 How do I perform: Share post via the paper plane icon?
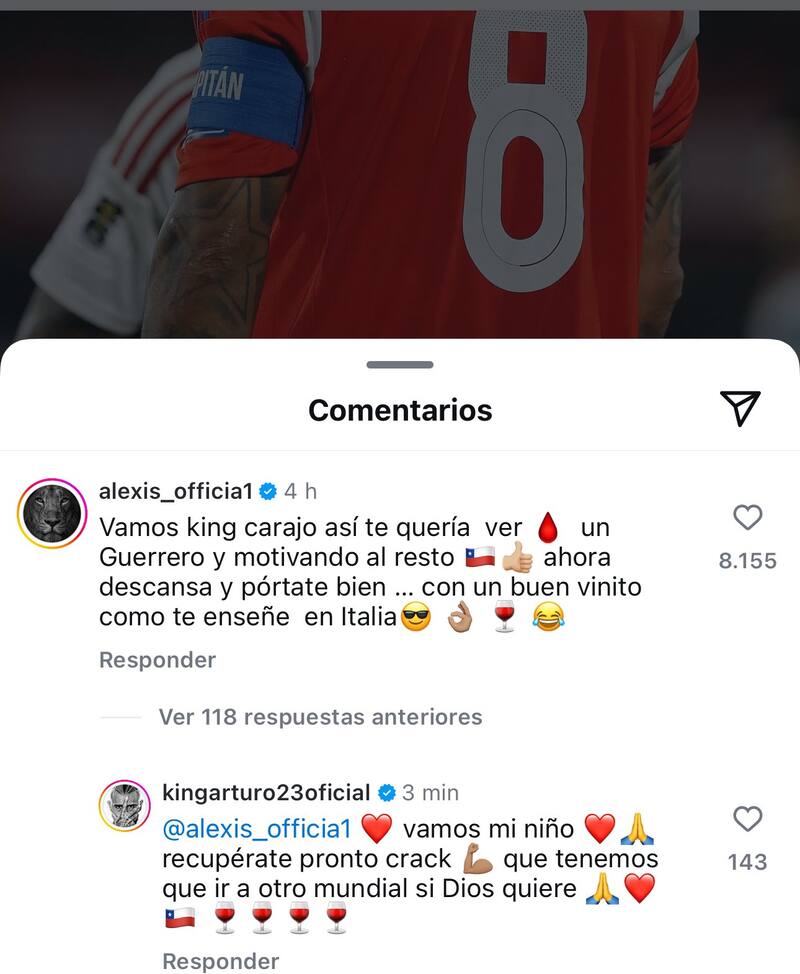pos(740,408)
